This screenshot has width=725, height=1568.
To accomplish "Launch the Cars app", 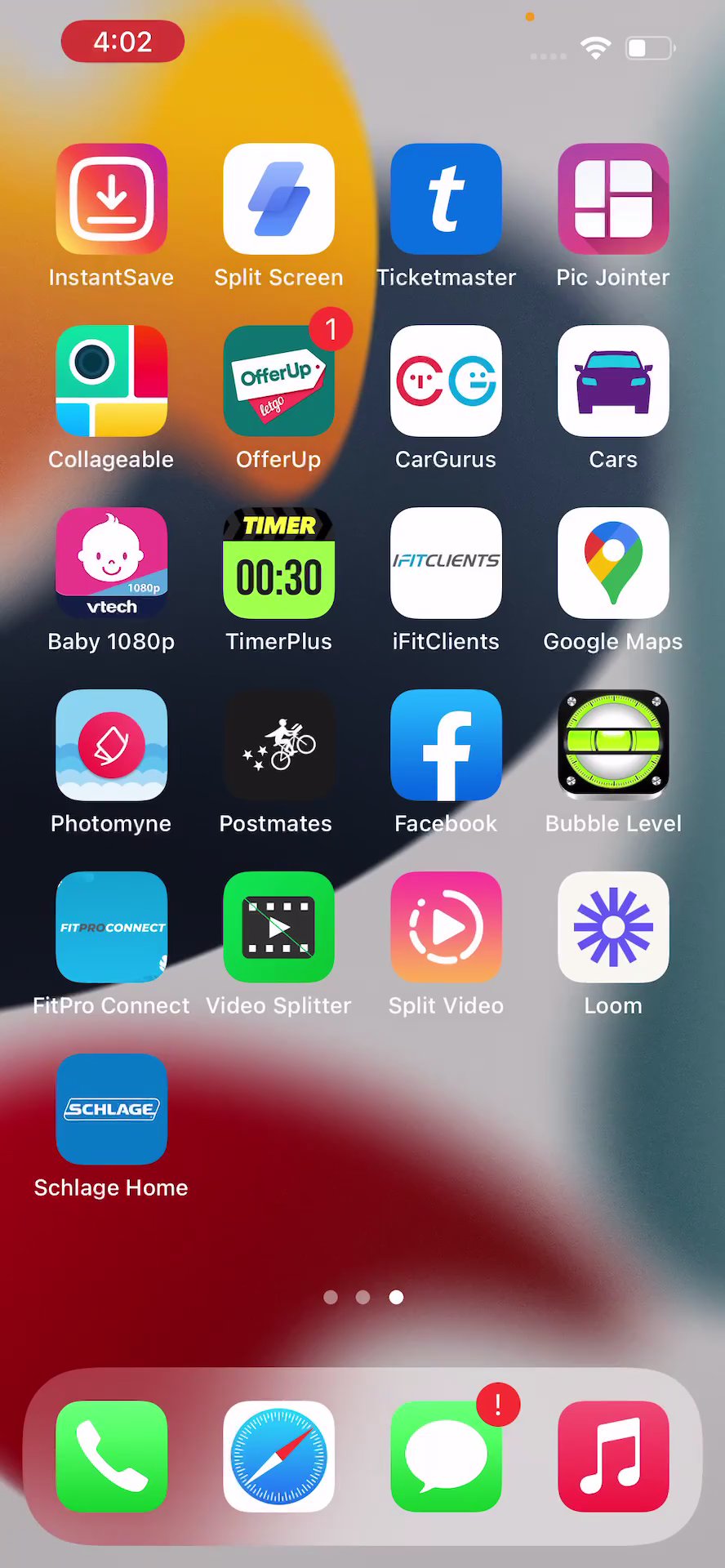I will click(613, 381).
